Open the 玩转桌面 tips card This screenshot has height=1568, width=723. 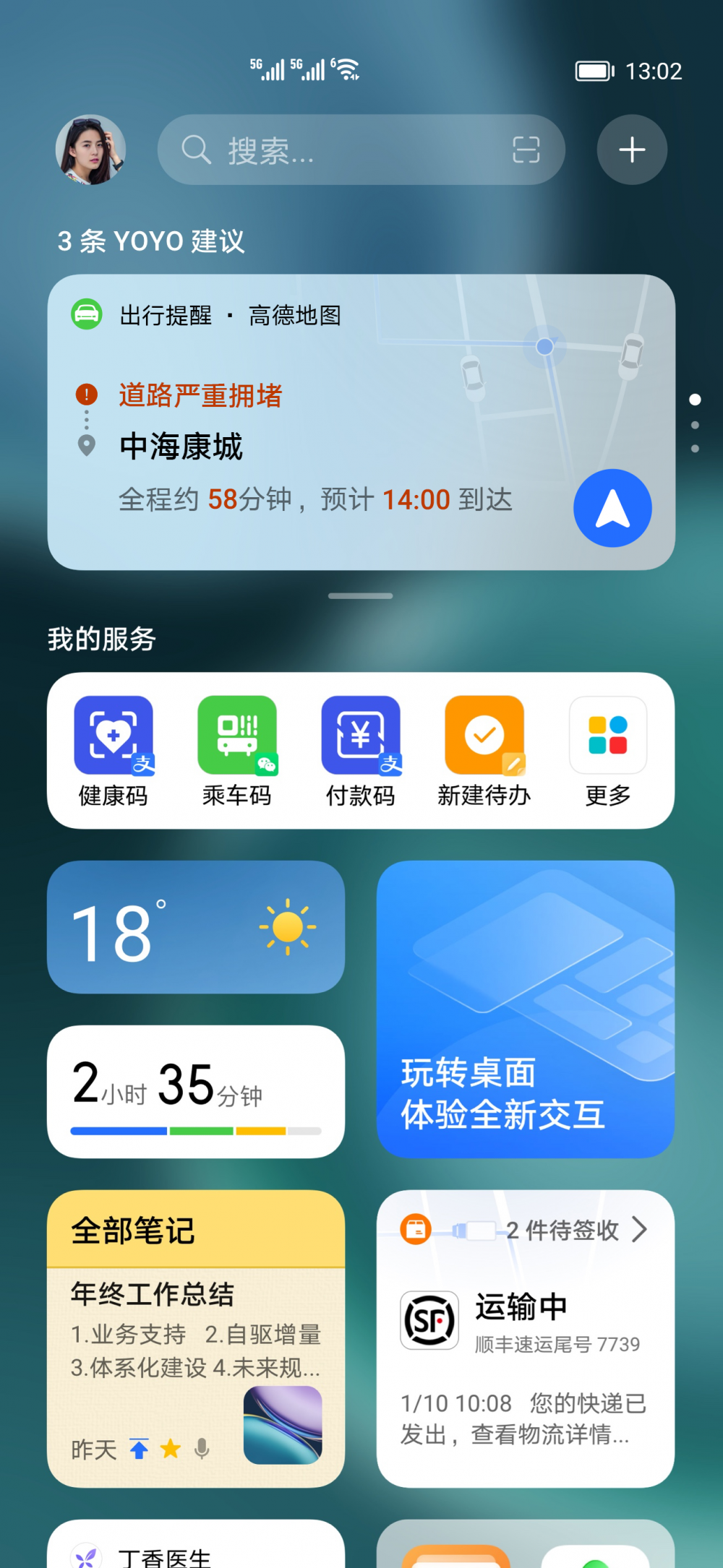pos(526,1009)
